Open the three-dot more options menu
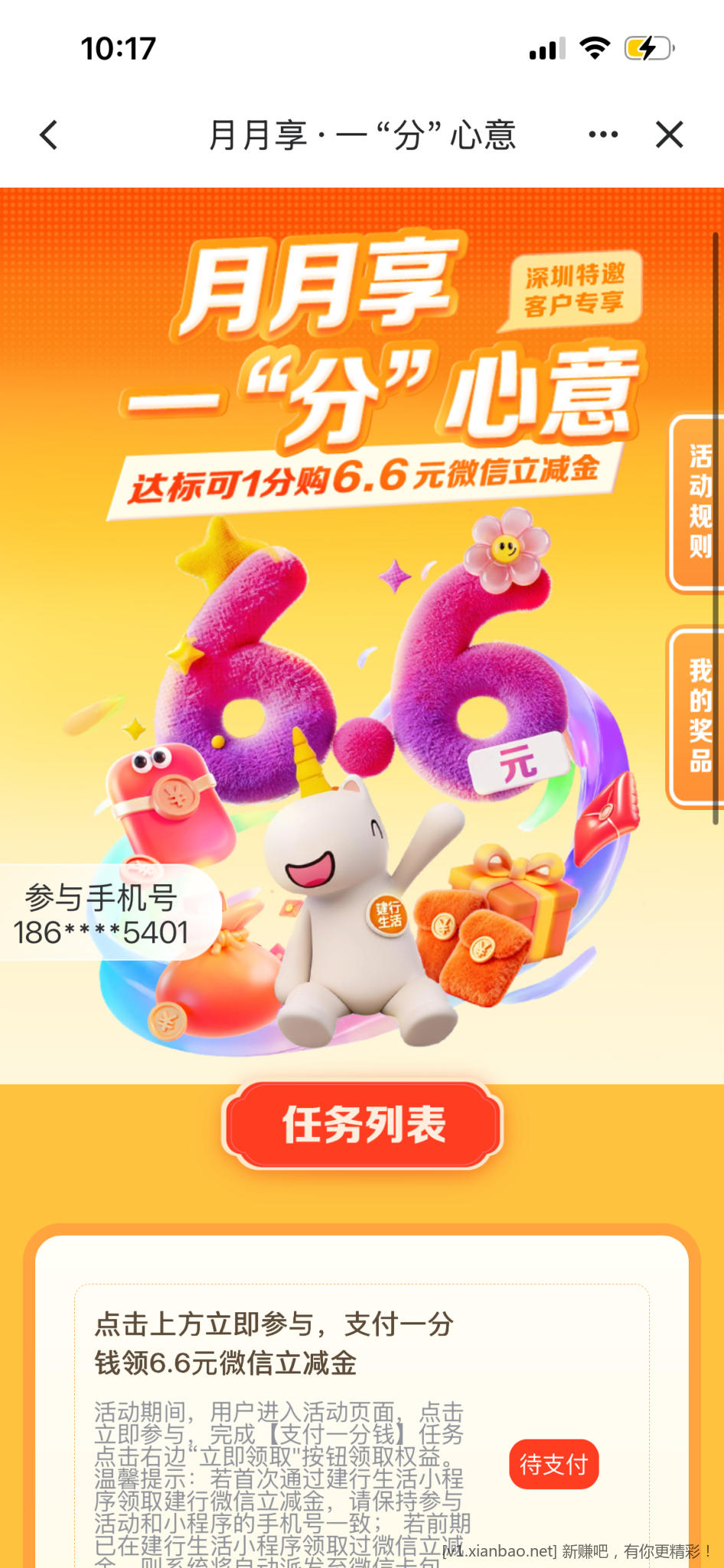Screen dimensions: 724x1568 603,135
